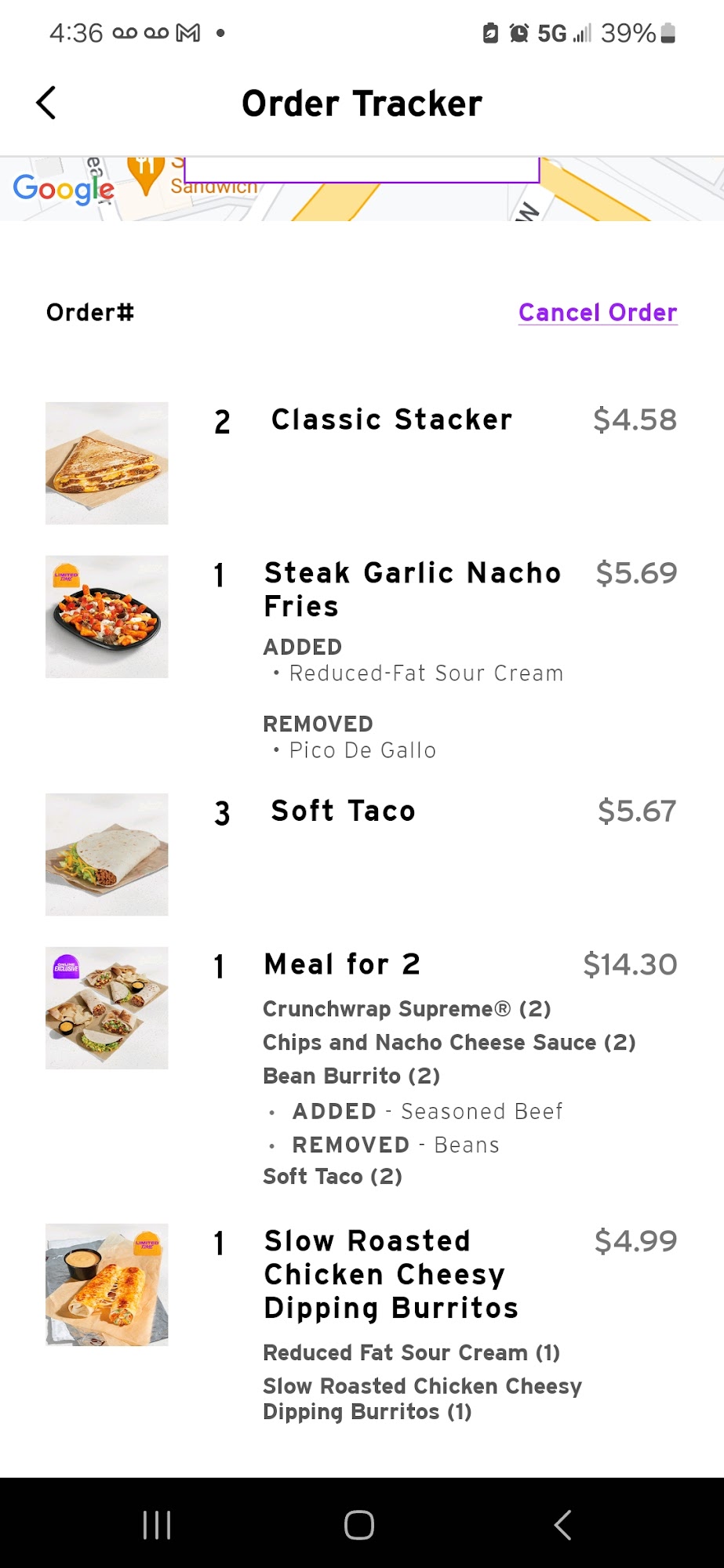Select the Slow Roasted Chicken Cheesy Dipping Burritos item
Viewport: 724px width, 1568px height.
click(391, 1273)
